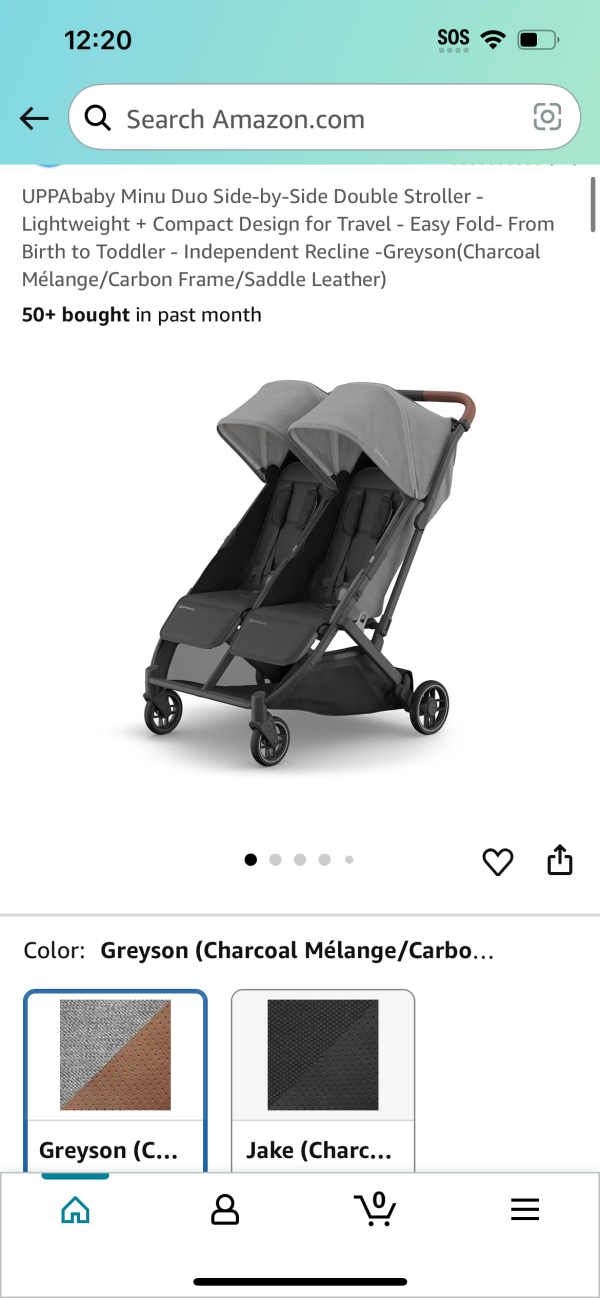Image resolution: width=600 pixels, height=1298 pixels.
Task: Go back using the arrow icon
Action: (x=34, y=119)
